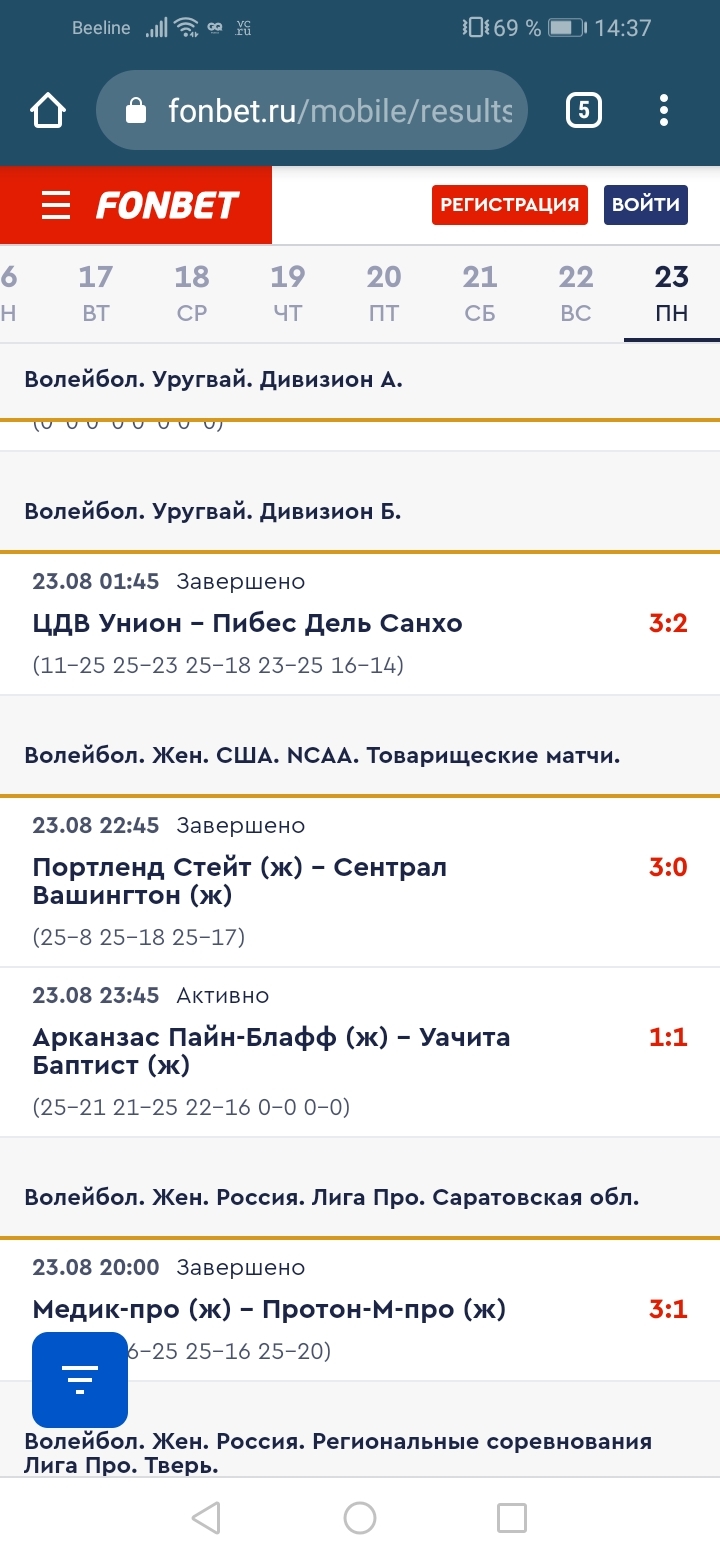
Task: Open the browser home page
Action: [48, 110]
